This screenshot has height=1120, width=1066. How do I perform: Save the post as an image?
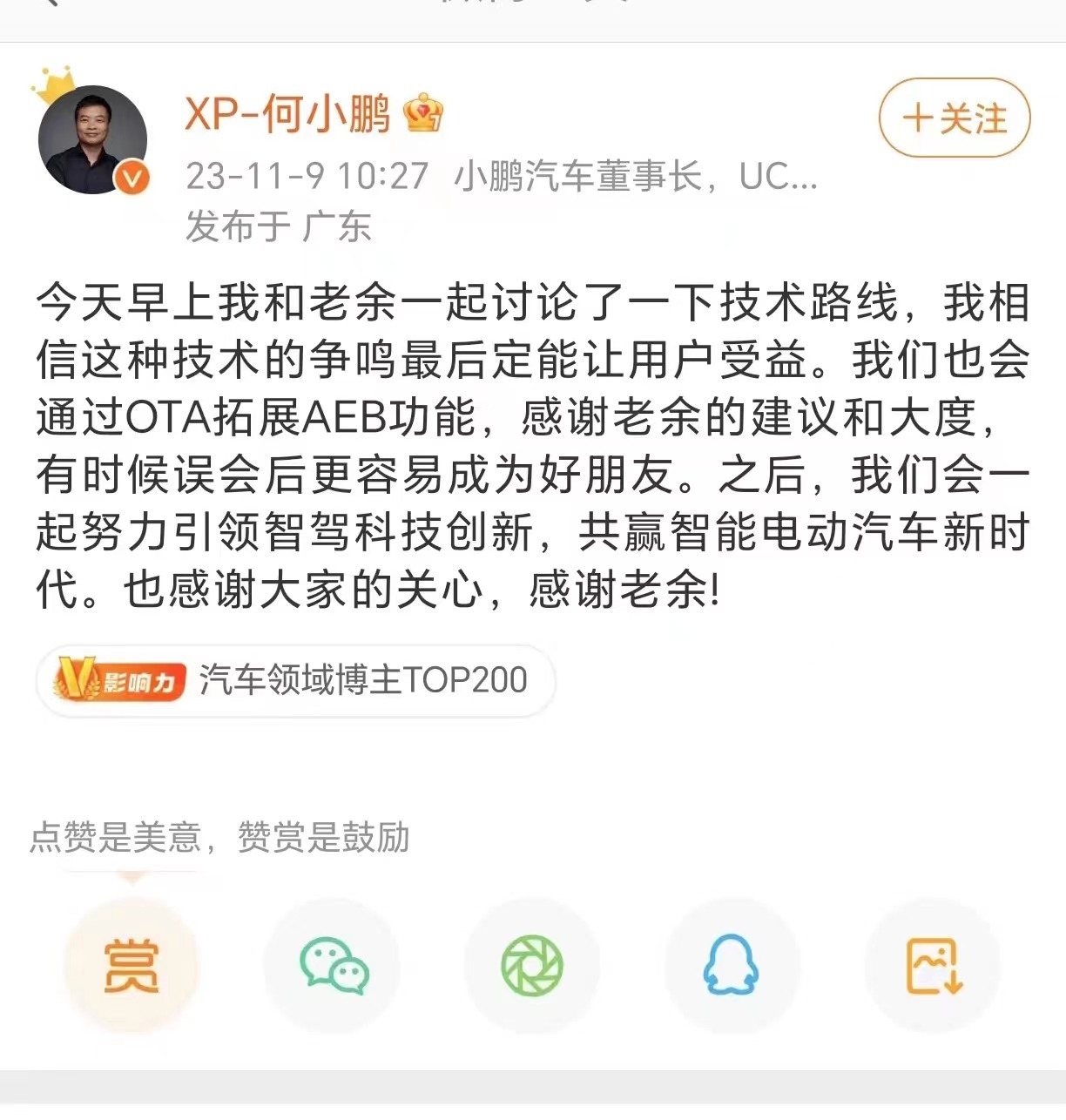pyautogui.click(x=932, y=966)
